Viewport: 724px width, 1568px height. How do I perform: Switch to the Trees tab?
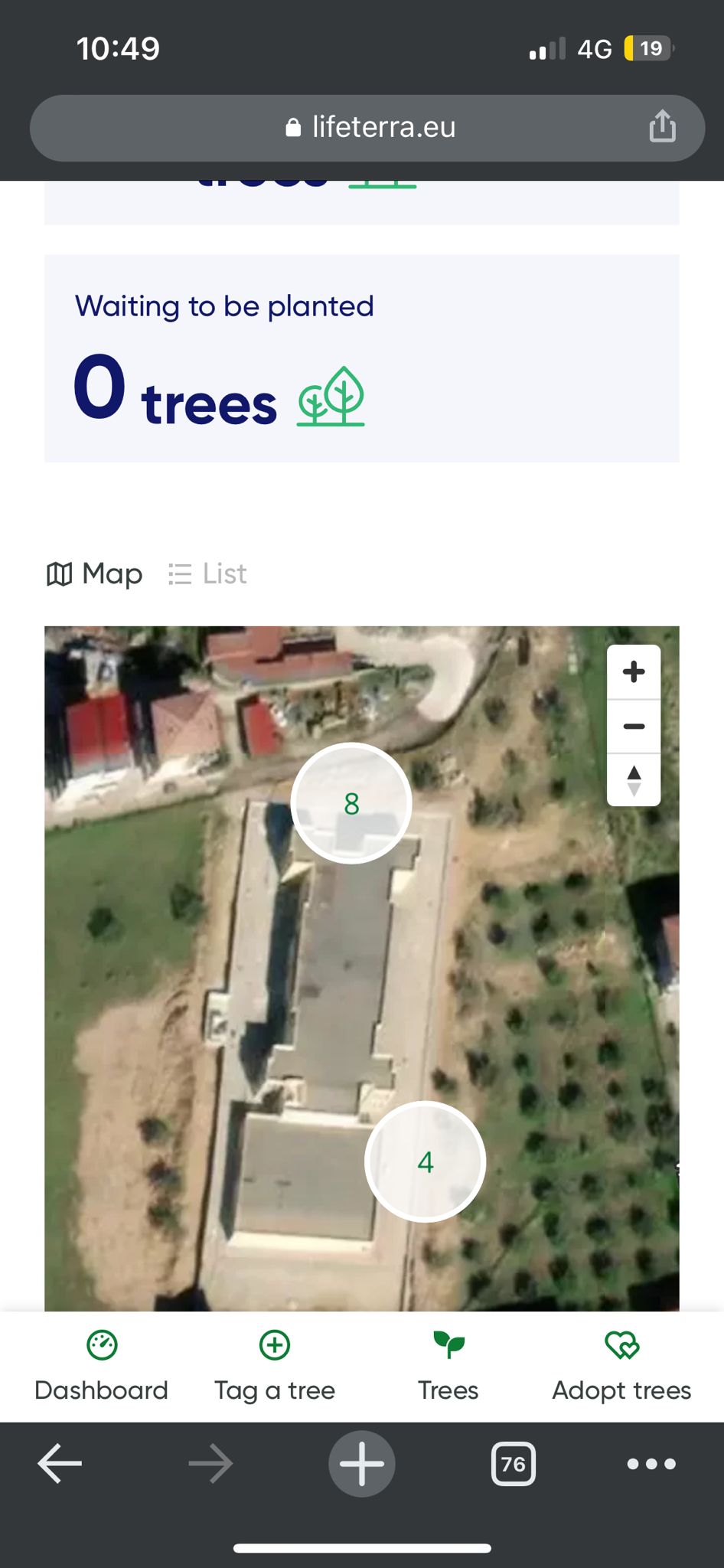448,1367
